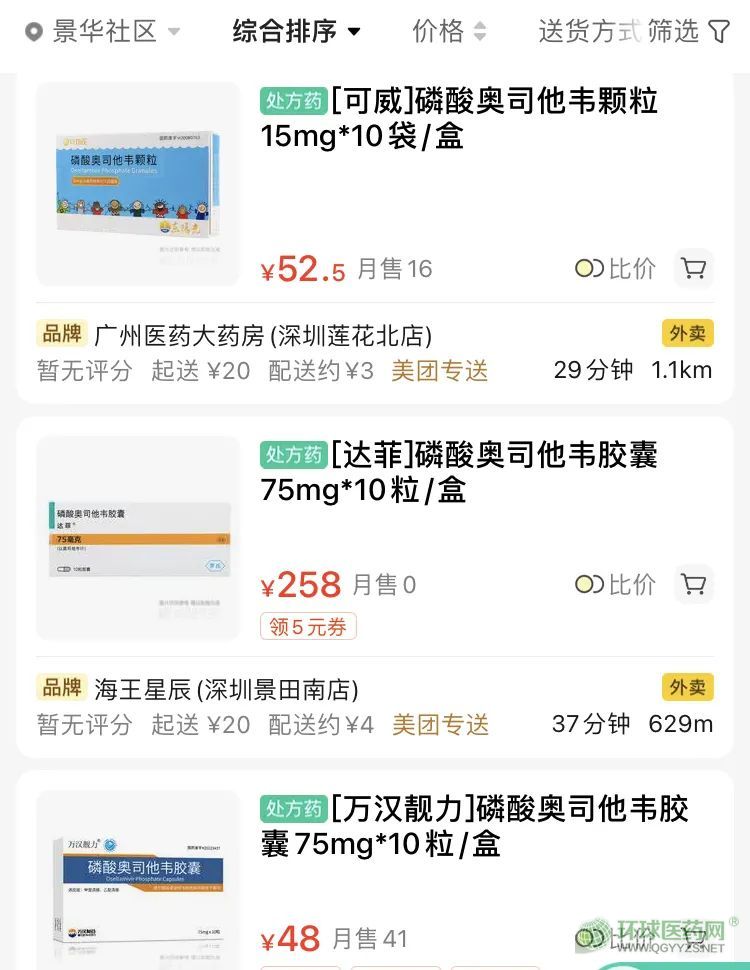
Task: Add 可威 磷酸奥司他韦颗粒 to cart
Action: pyautogui.click(x=693, y=268)
